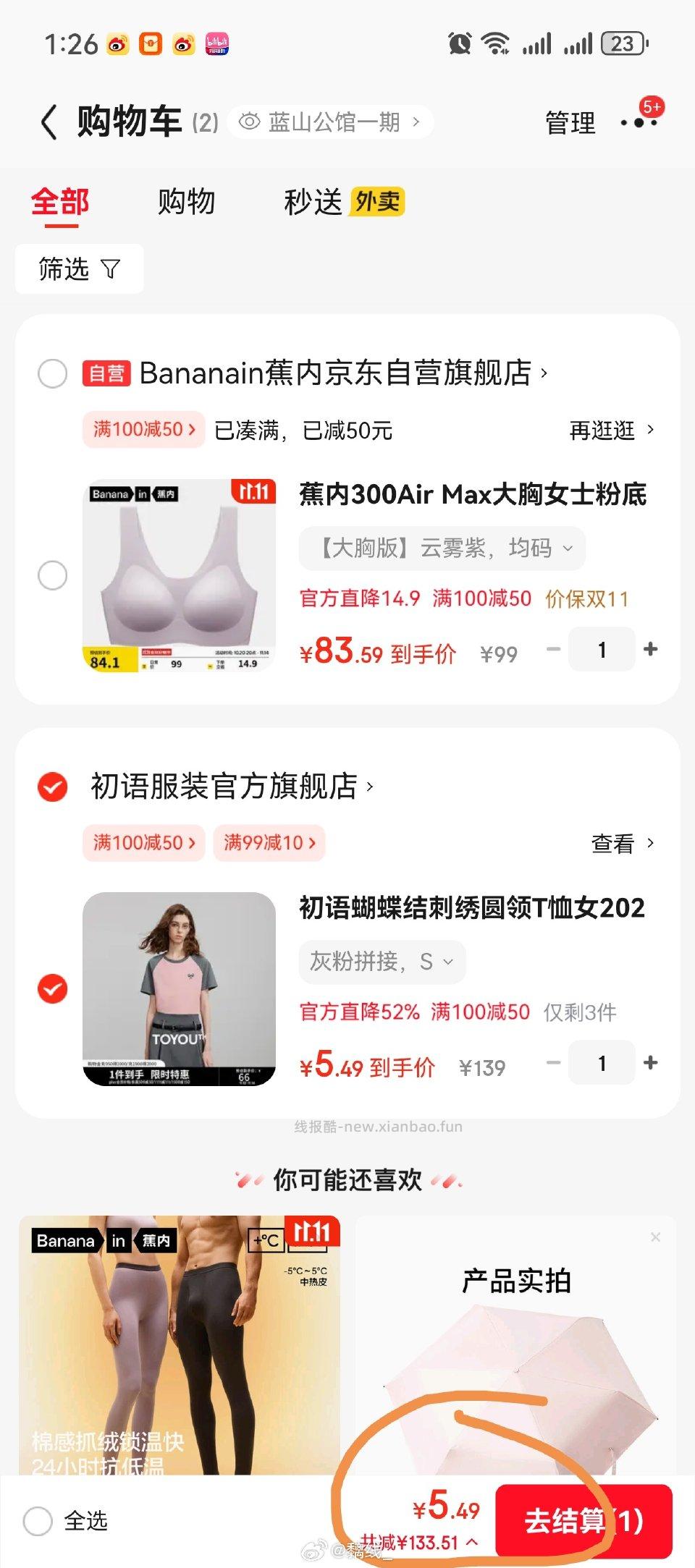Open the 云雾紫均码 spec dropdown
Screen dimensions: 695x1568
point(442,548)
